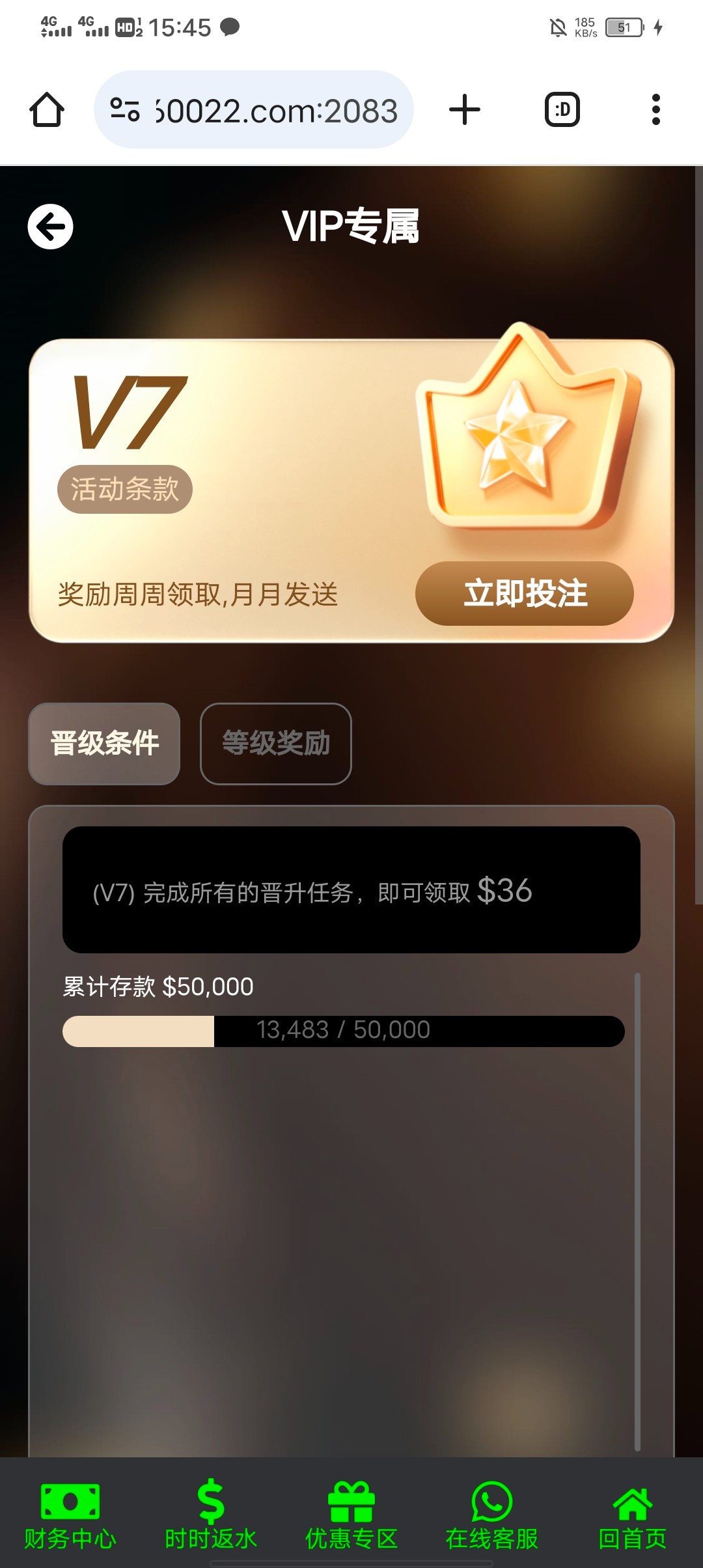Open a new browser tab
The height and width of the screenshot is (1568, 703).
pyautogui.click(x=465, y=109)
